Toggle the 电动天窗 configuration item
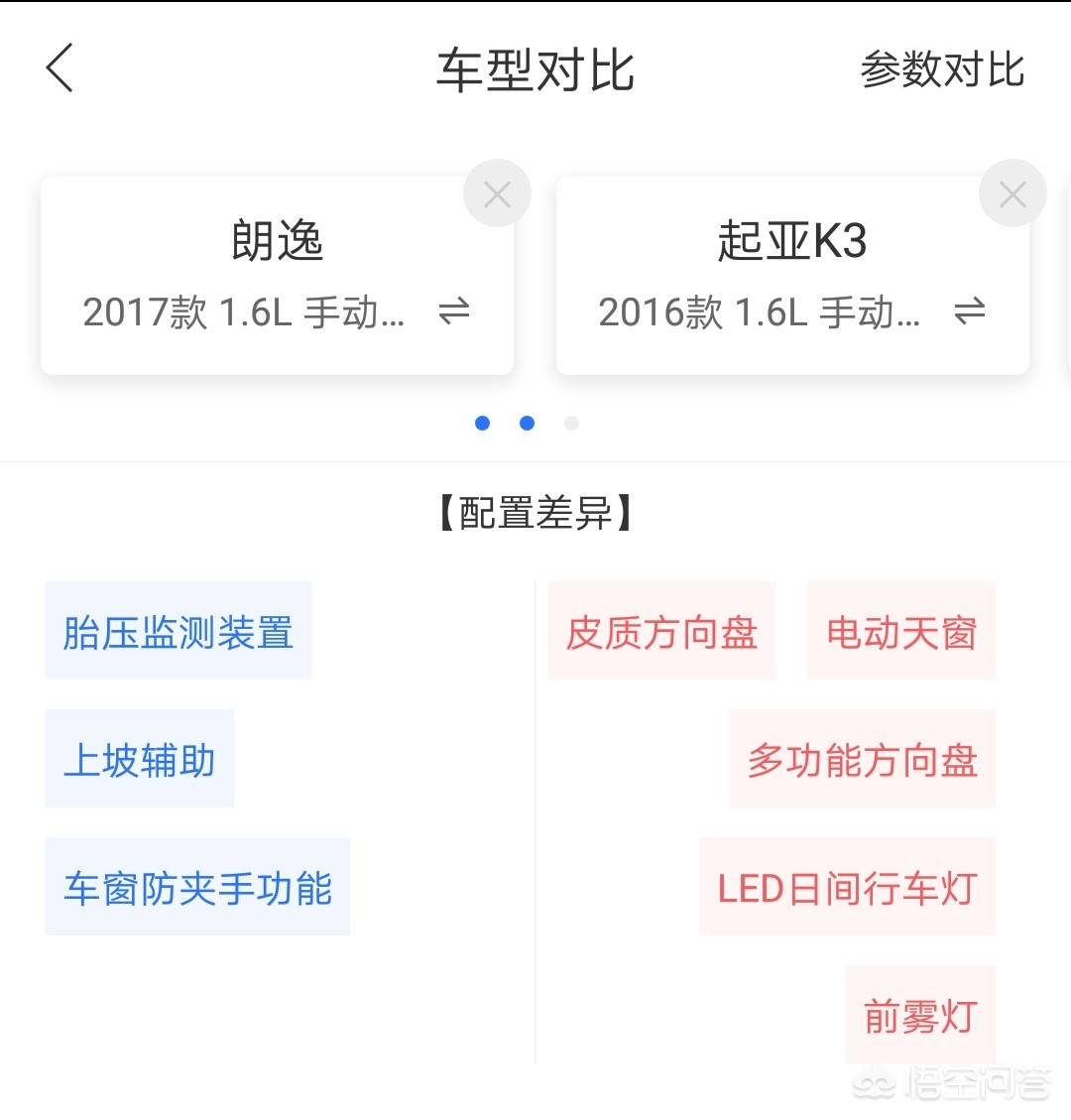Viewport: 1071px width, 1120px height. point(900,630)
